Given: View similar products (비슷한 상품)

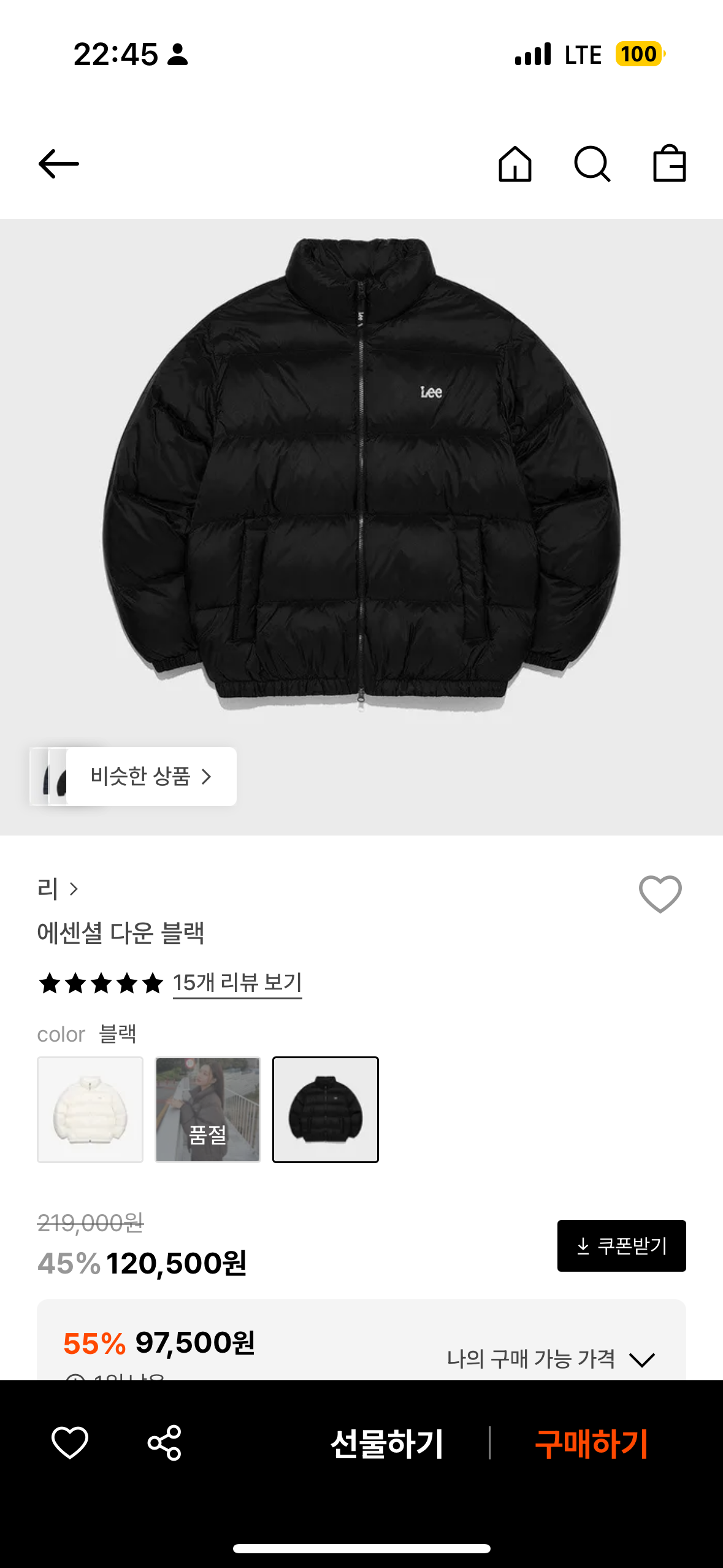Looking at the screenshot, I should pyautogui.click(x=134, y=776).
